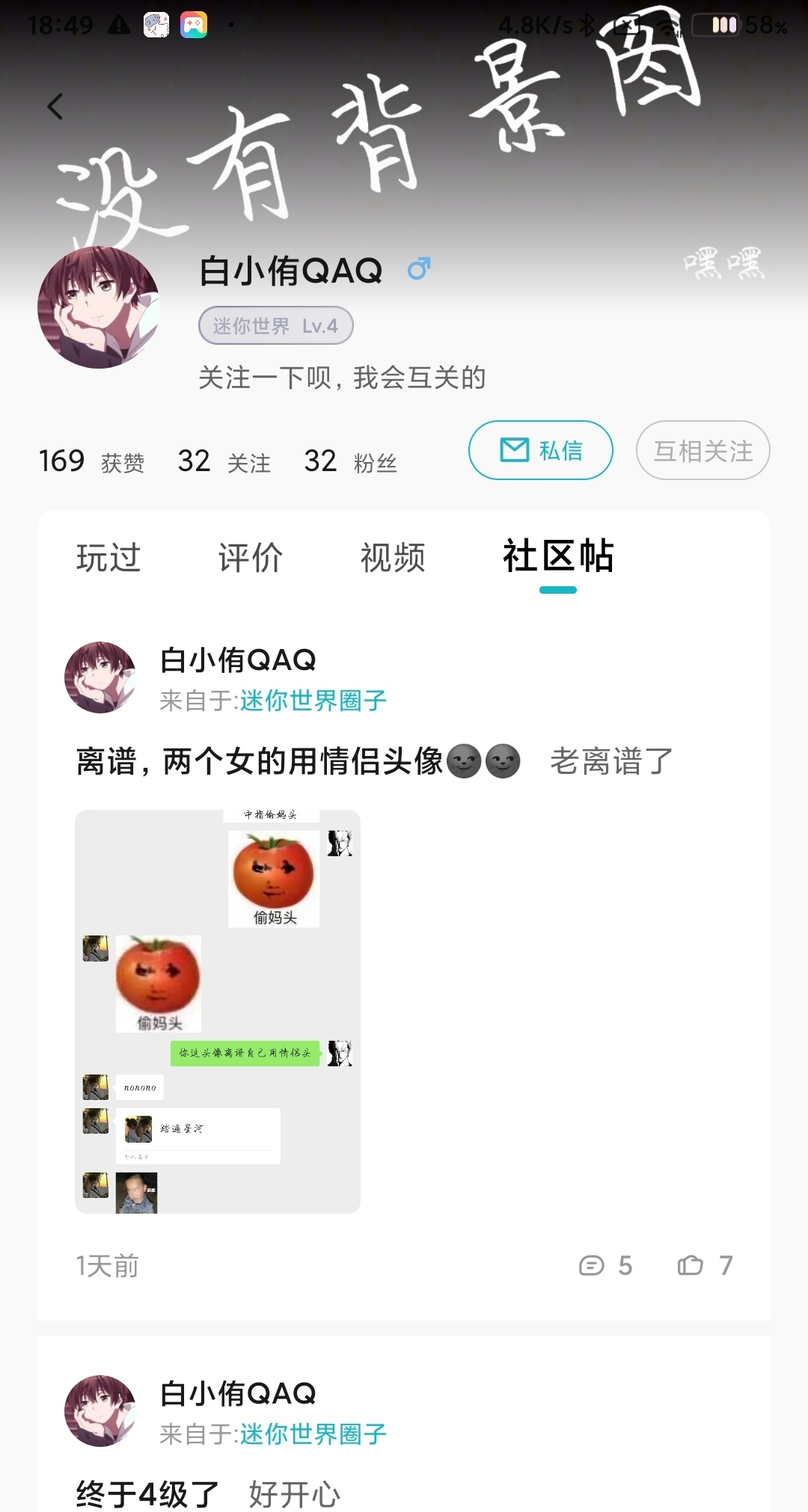Open the 终于4级了 post

pyautogui.click(x=208, y=1494)
